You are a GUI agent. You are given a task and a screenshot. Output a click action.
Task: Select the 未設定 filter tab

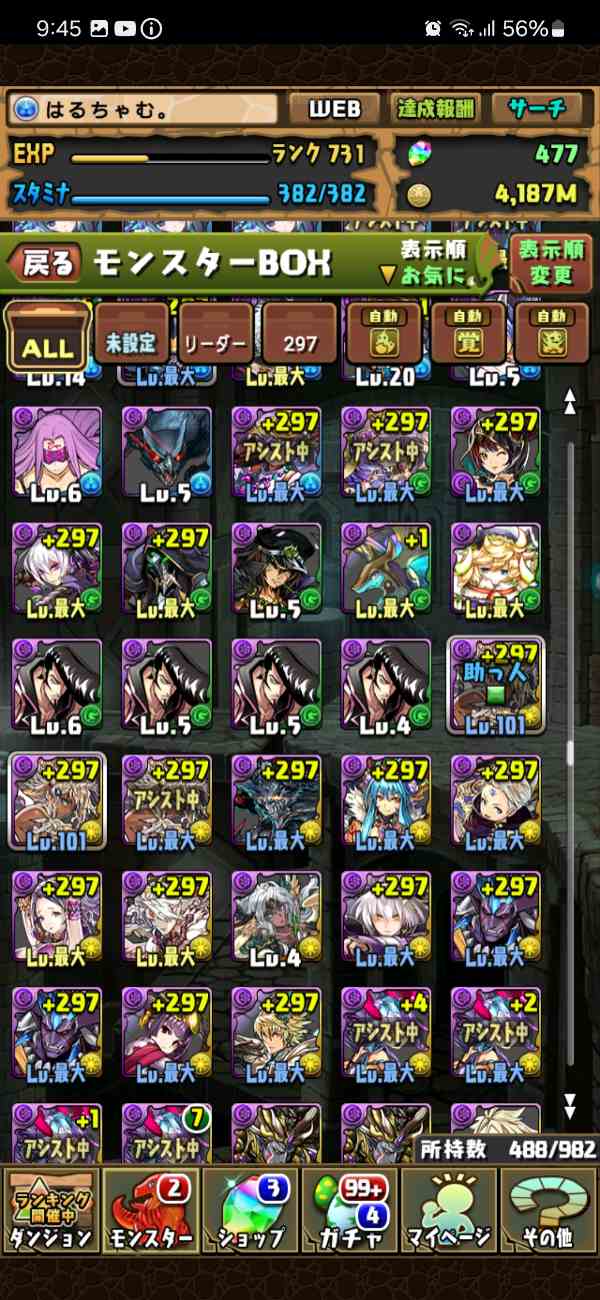pyautogui.click(x=132, y=342)
